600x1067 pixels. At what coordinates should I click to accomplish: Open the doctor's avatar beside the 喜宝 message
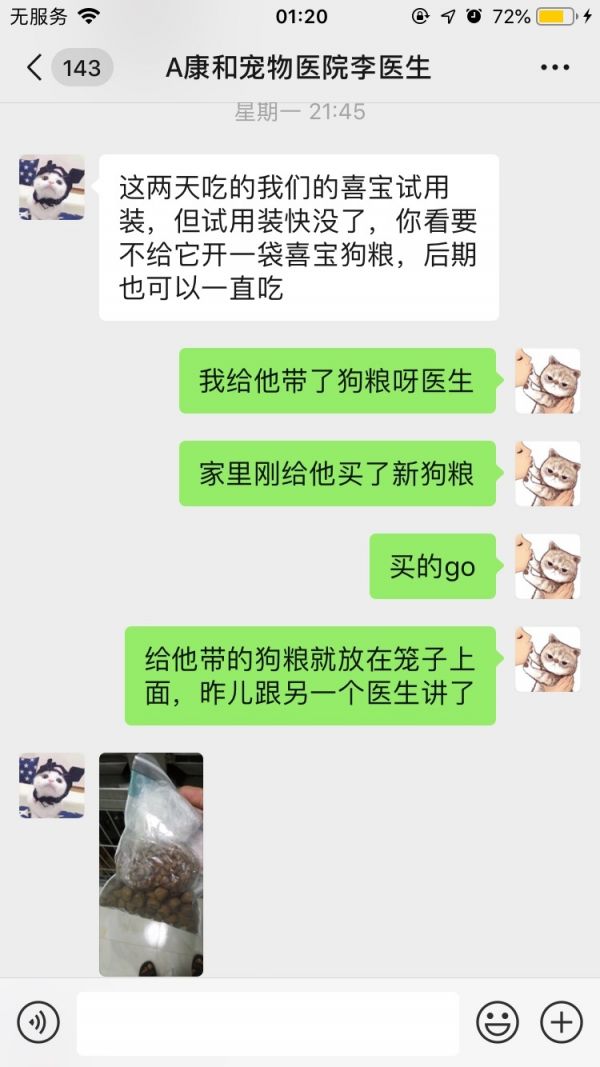(x=52, y=187)
